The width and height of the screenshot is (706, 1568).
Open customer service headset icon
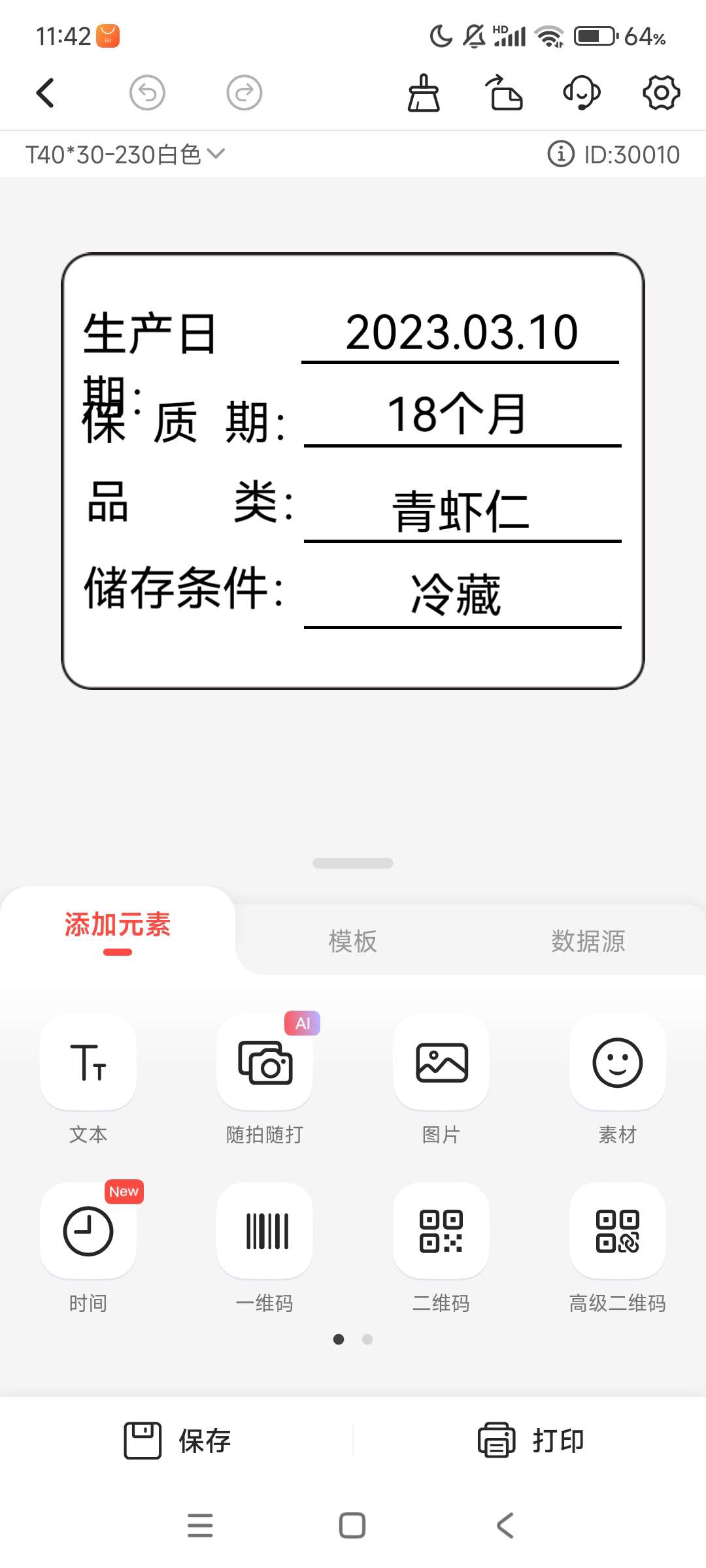(582, 93)
